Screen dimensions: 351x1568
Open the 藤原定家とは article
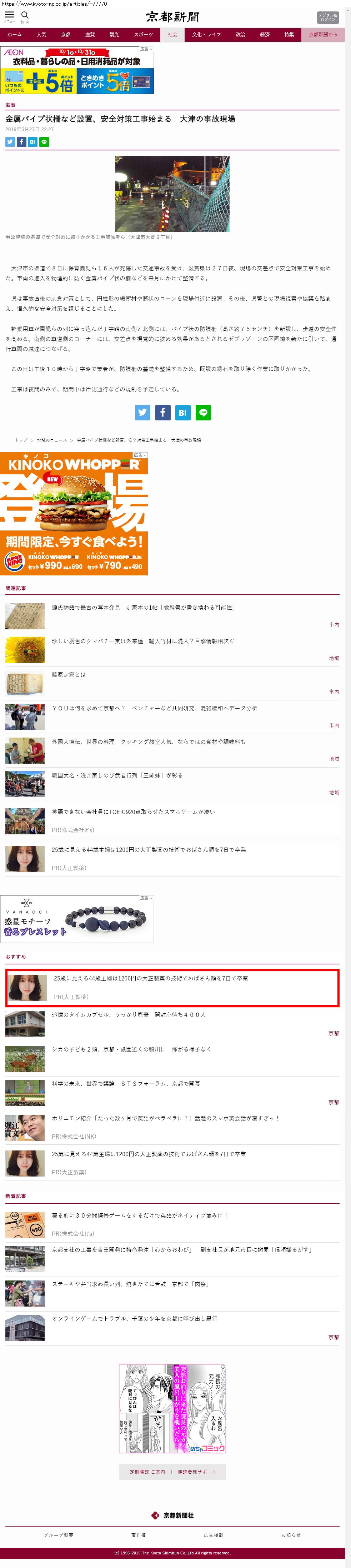coord(69,674)
